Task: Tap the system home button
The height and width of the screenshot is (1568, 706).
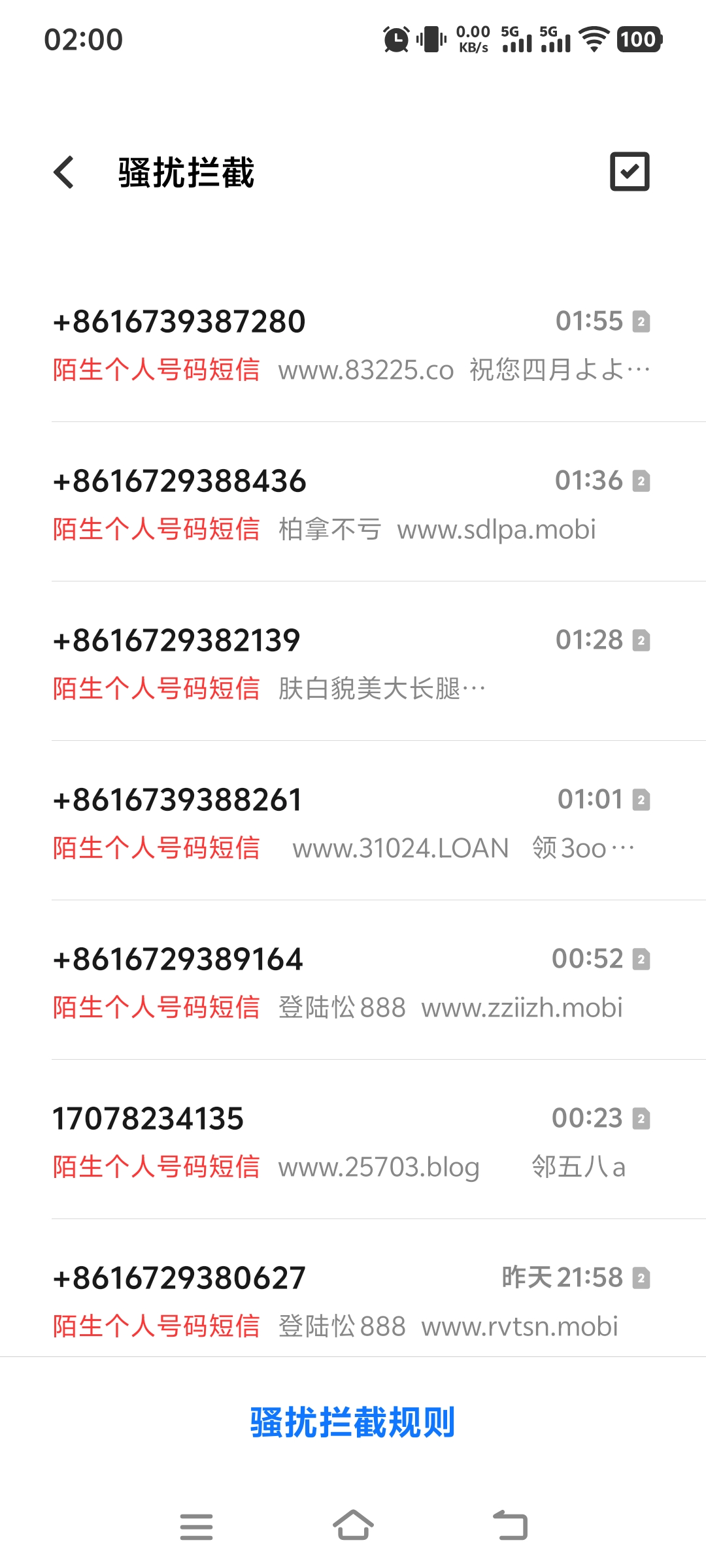Action: pos(353,1526)
